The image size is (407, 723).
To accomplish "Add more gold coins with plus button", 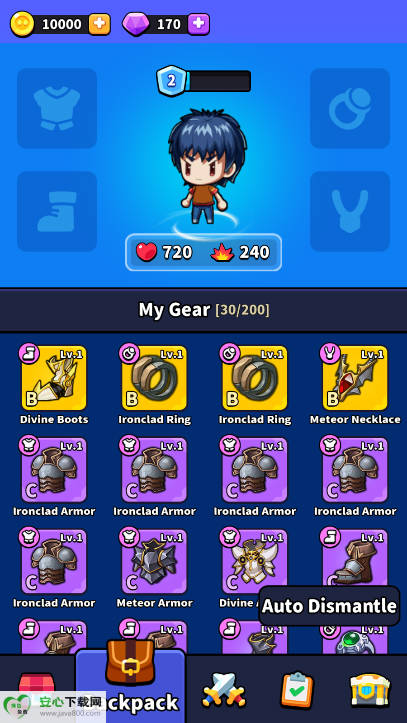I will [100, 24].
